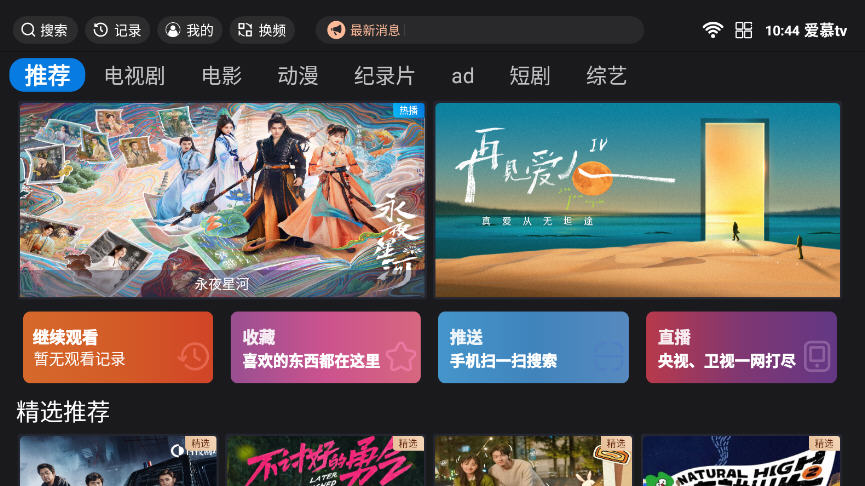This screenshot has width=865, height=486.
Task: Switch to the 电影 tab
Action: click(x=221, y=76)
